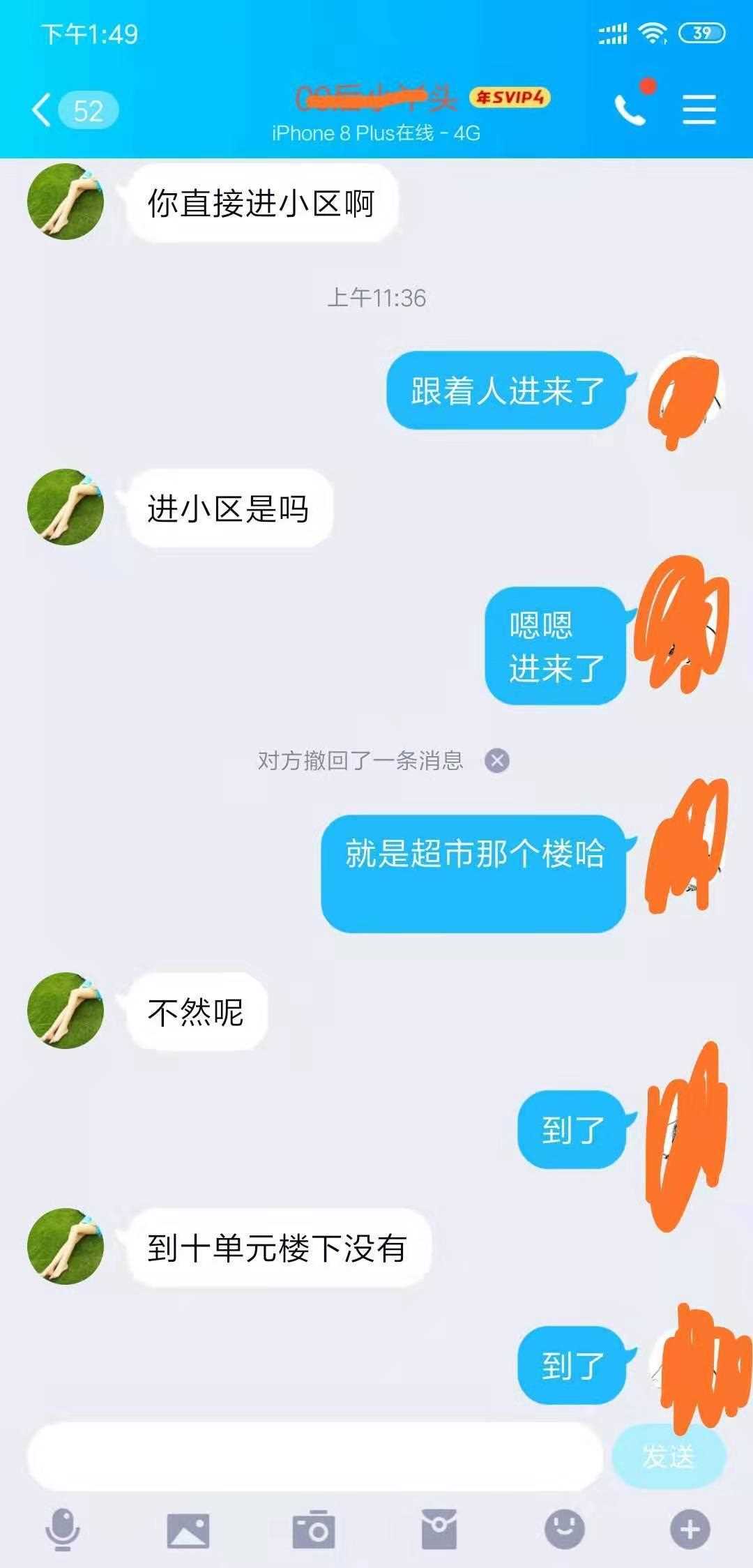View the SVIP4 membership badge
The height and width of the screenshot is (1568, 753).
510,97
